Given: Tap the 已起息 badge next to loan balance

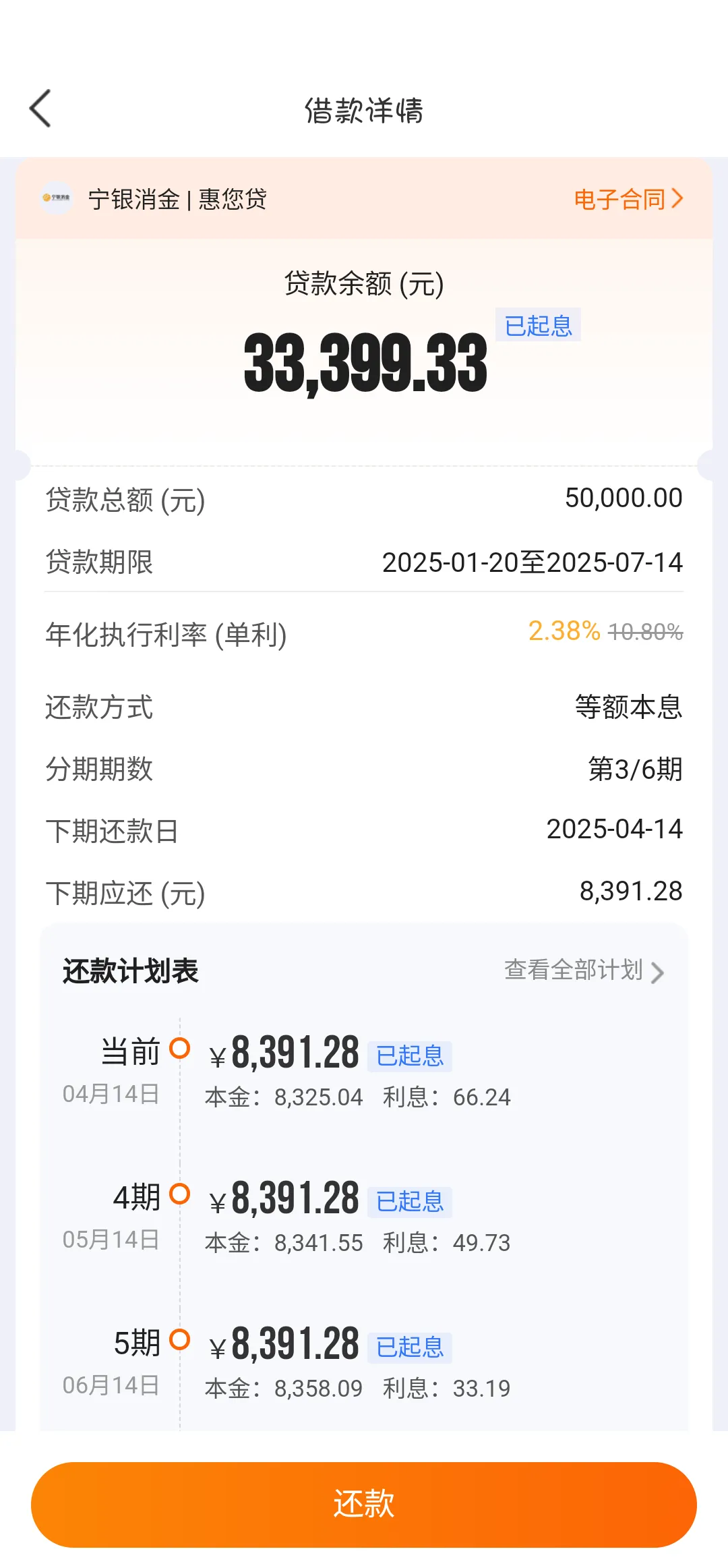Looking at the screenshot, I should click(539, 326).
